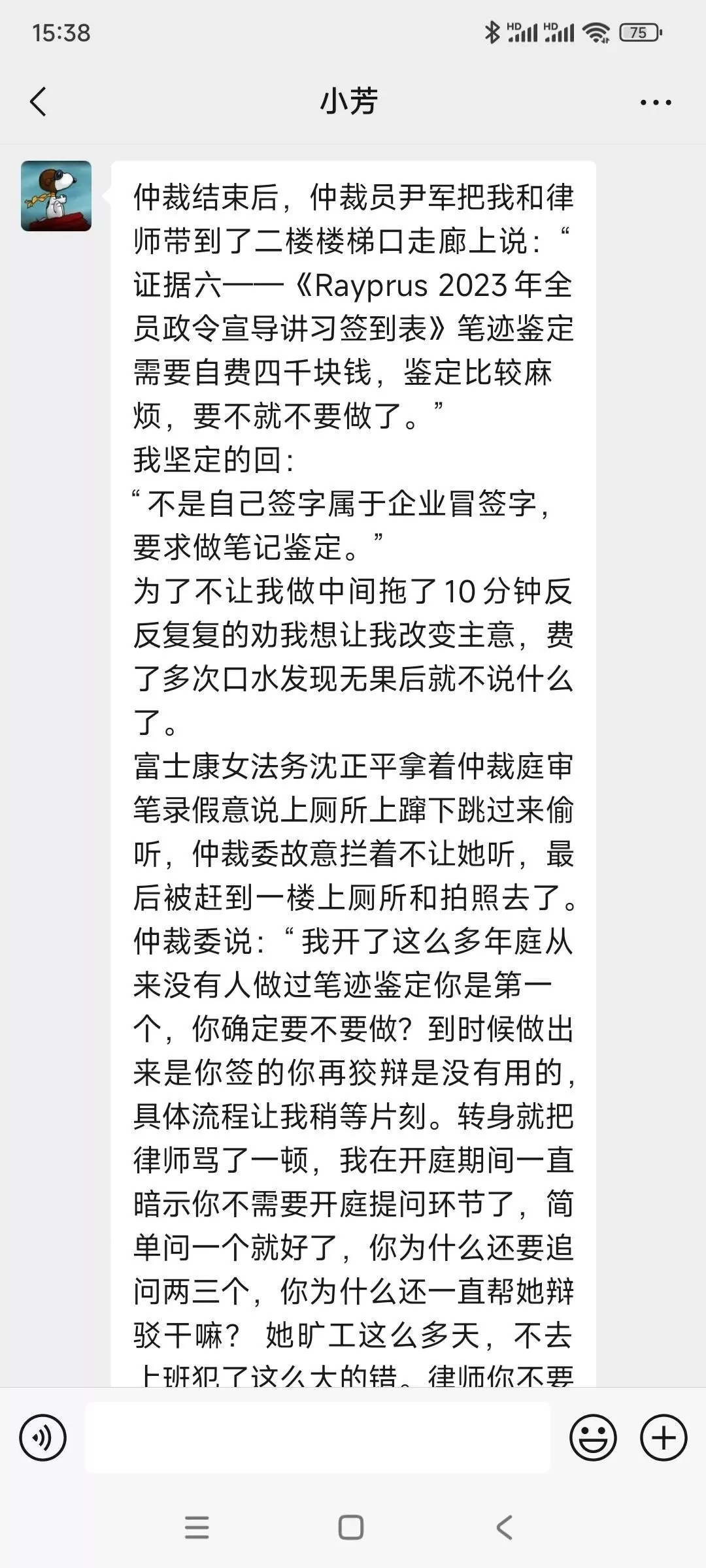The image size is (706, 1568).
Task: Focus the message text field
Action: click(318, 1437)
